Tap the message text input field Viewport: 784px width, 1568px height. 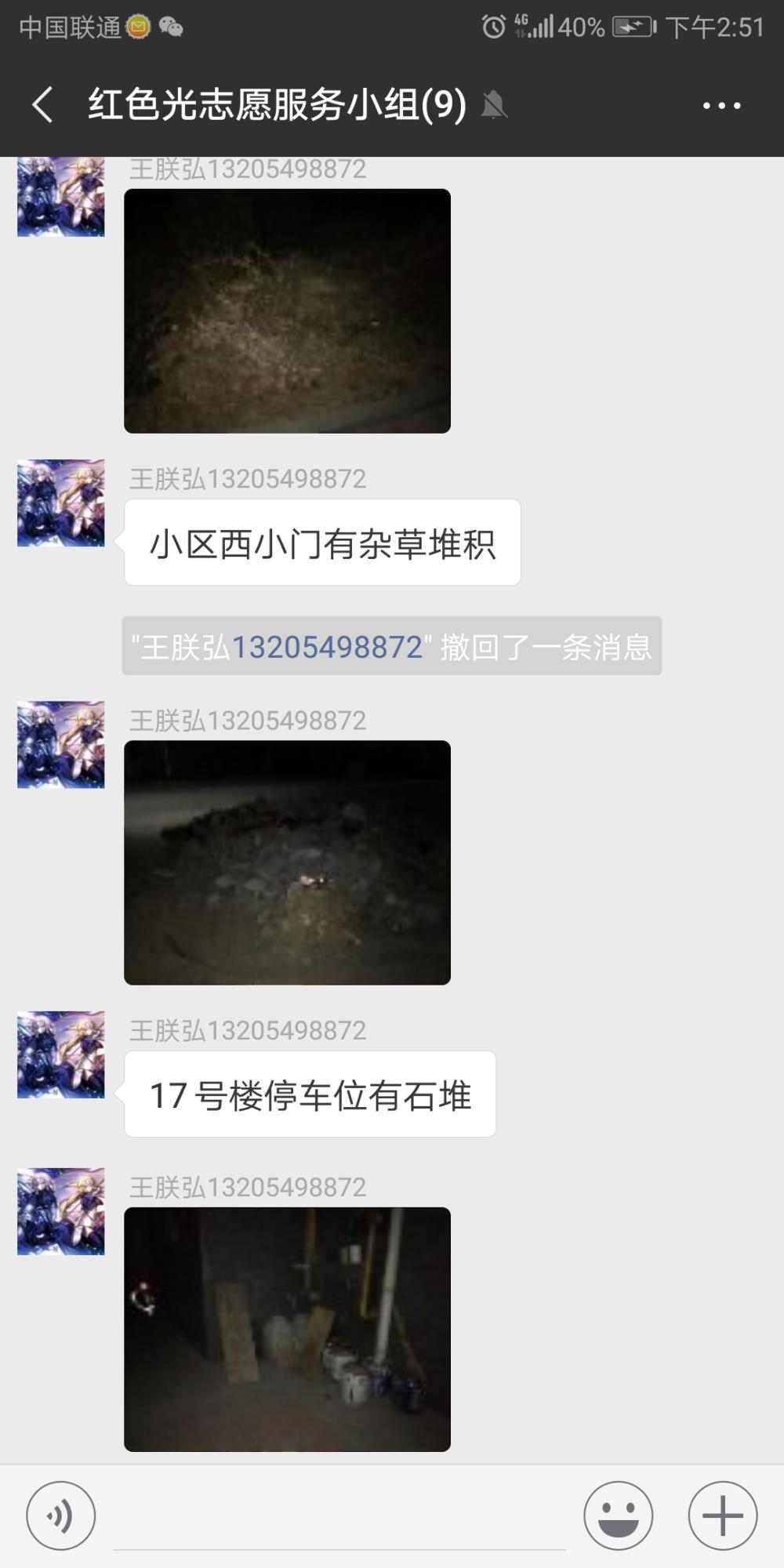(x=339, y=1517)
